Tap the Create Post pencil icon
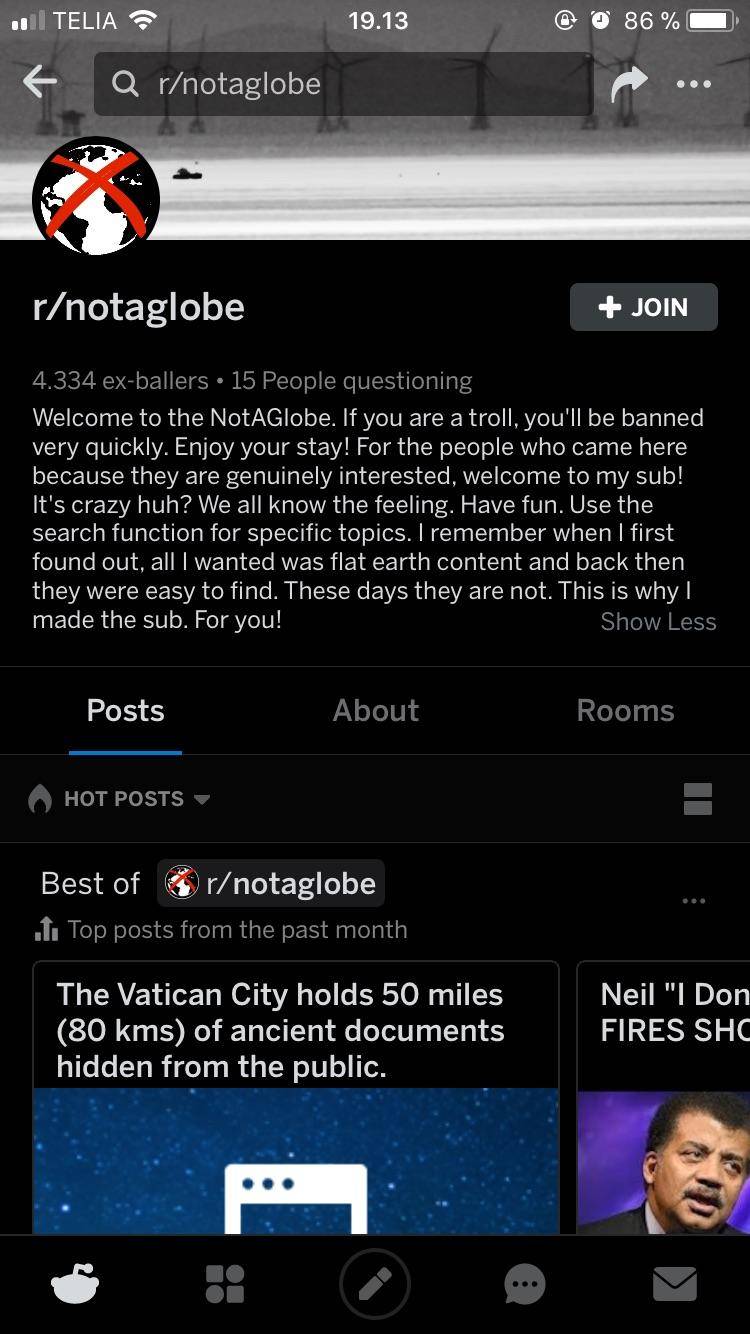The image size is (750, 1334). point(375,1283)
